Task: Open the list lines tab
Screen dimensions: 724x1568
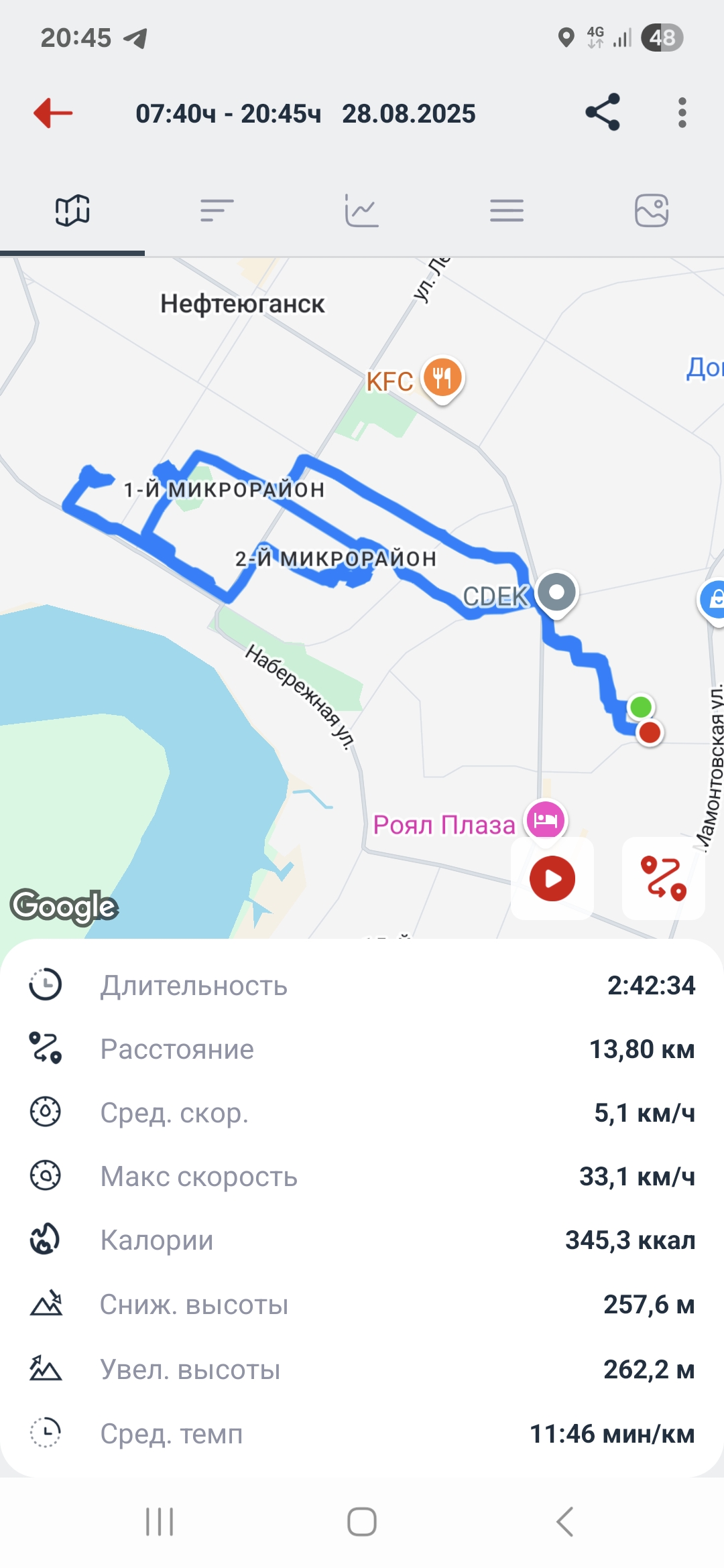Action: click(x=507, y=210)
